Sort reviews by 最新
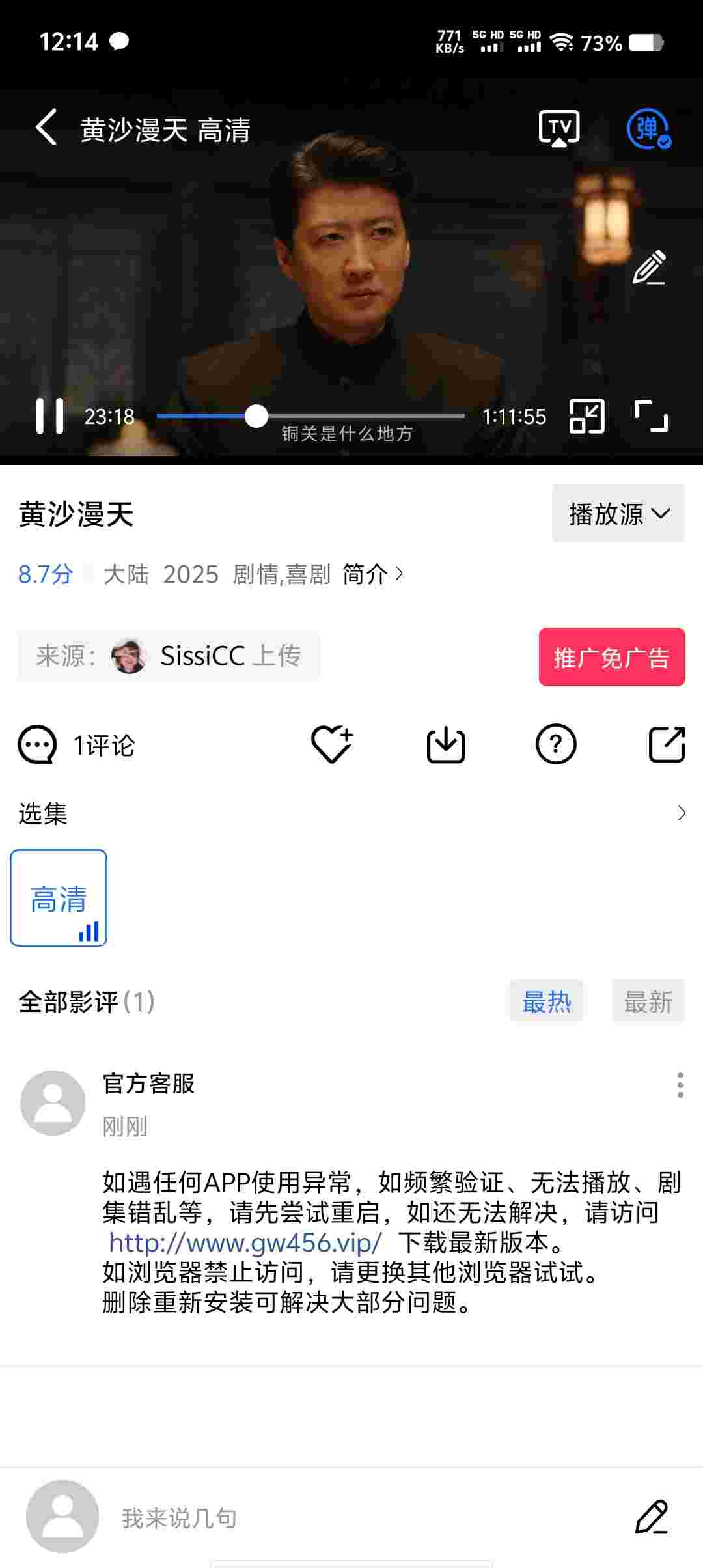 (648, 1002)
